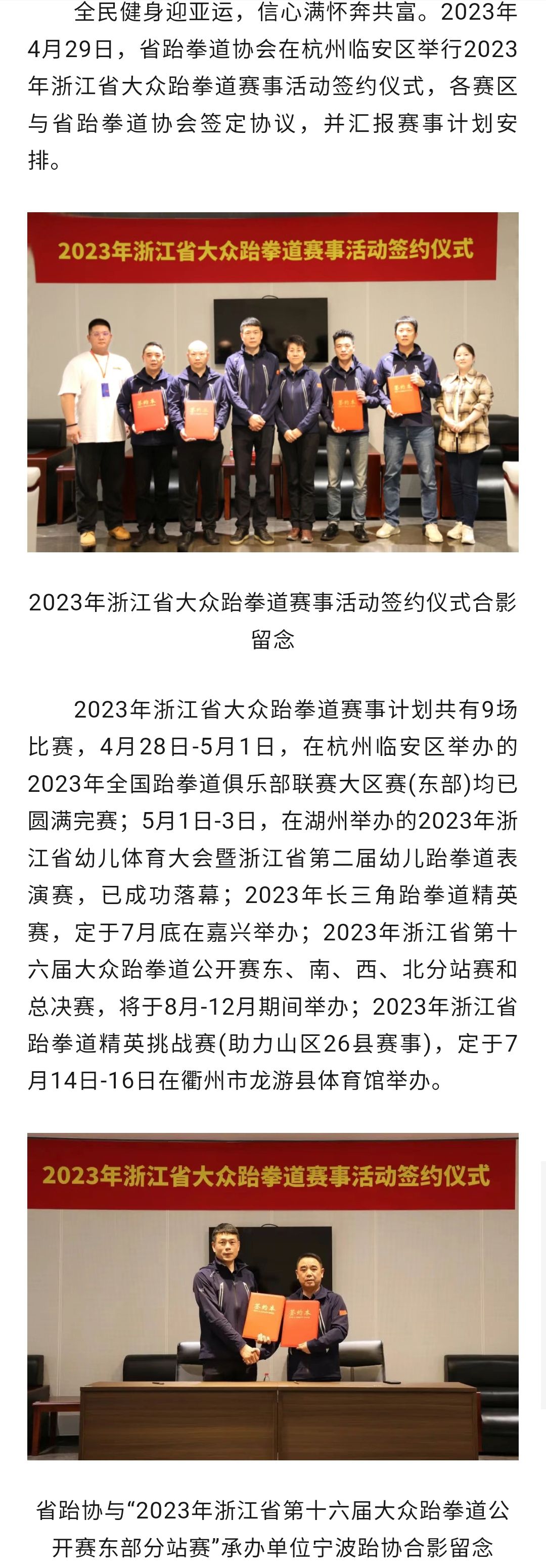Image resolution: width=546 pixels, height=1568 pixels.
Task: Open the group photo of the signing ceremony
Action: [272, 382]
